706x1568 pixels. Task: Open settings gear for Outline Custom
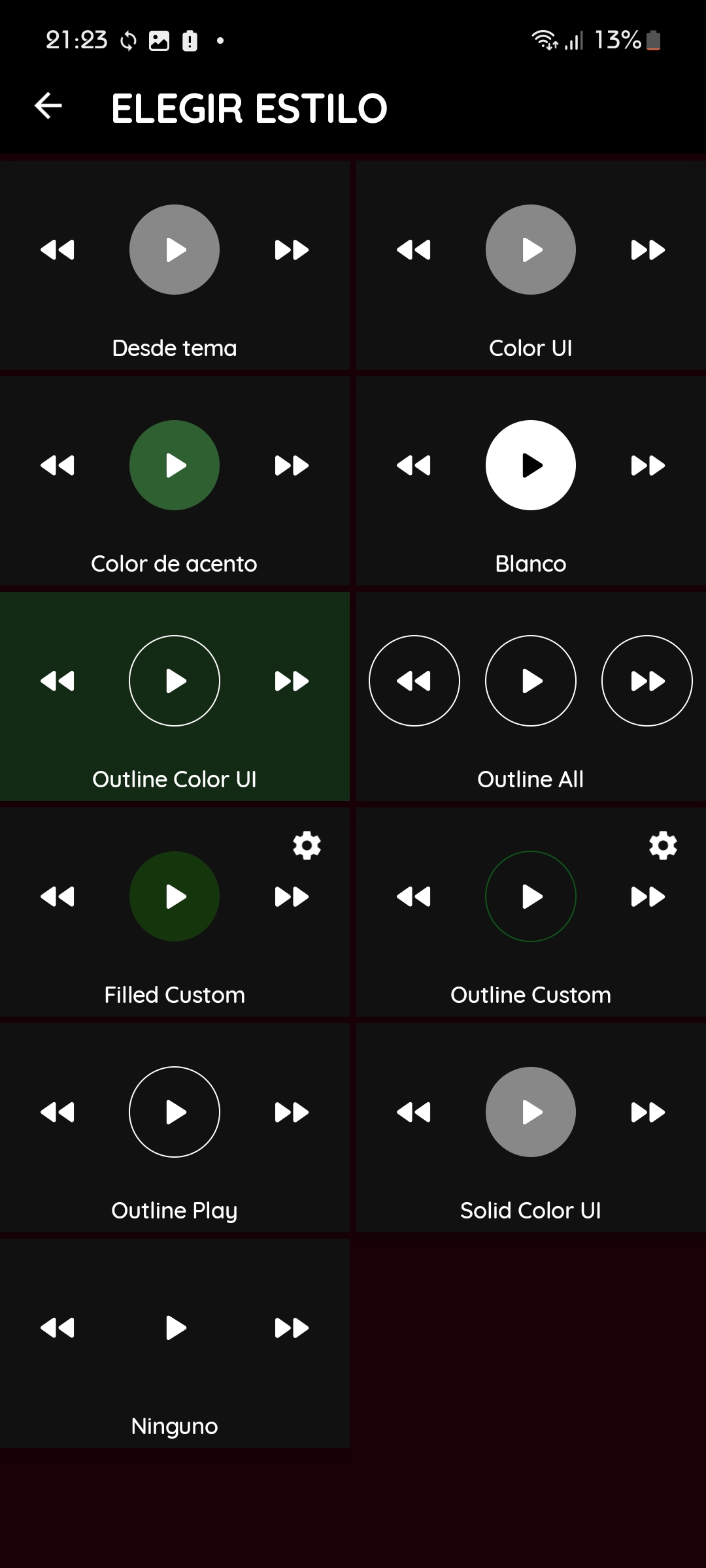coord(663,845)
